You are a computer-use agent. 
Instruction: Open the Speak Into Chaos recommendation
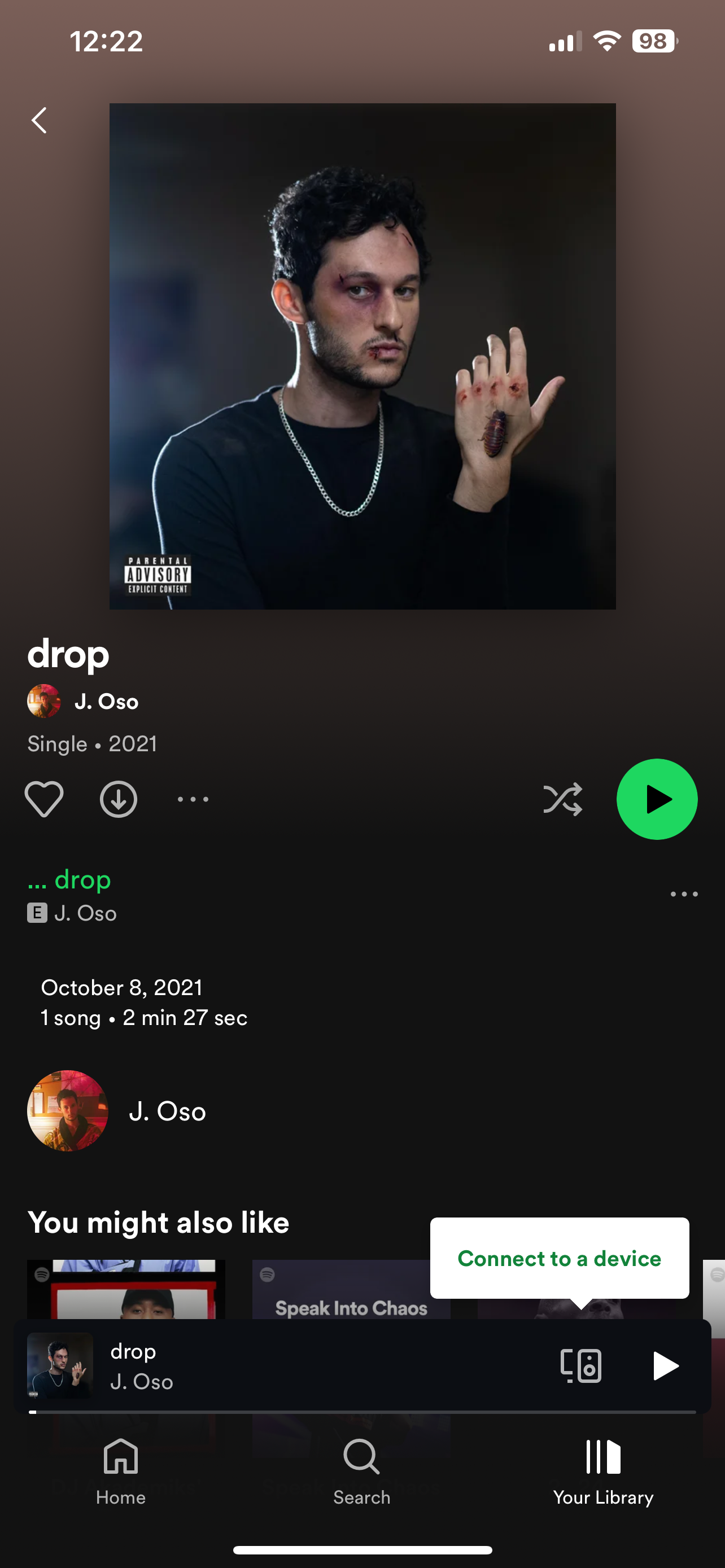351,1289
